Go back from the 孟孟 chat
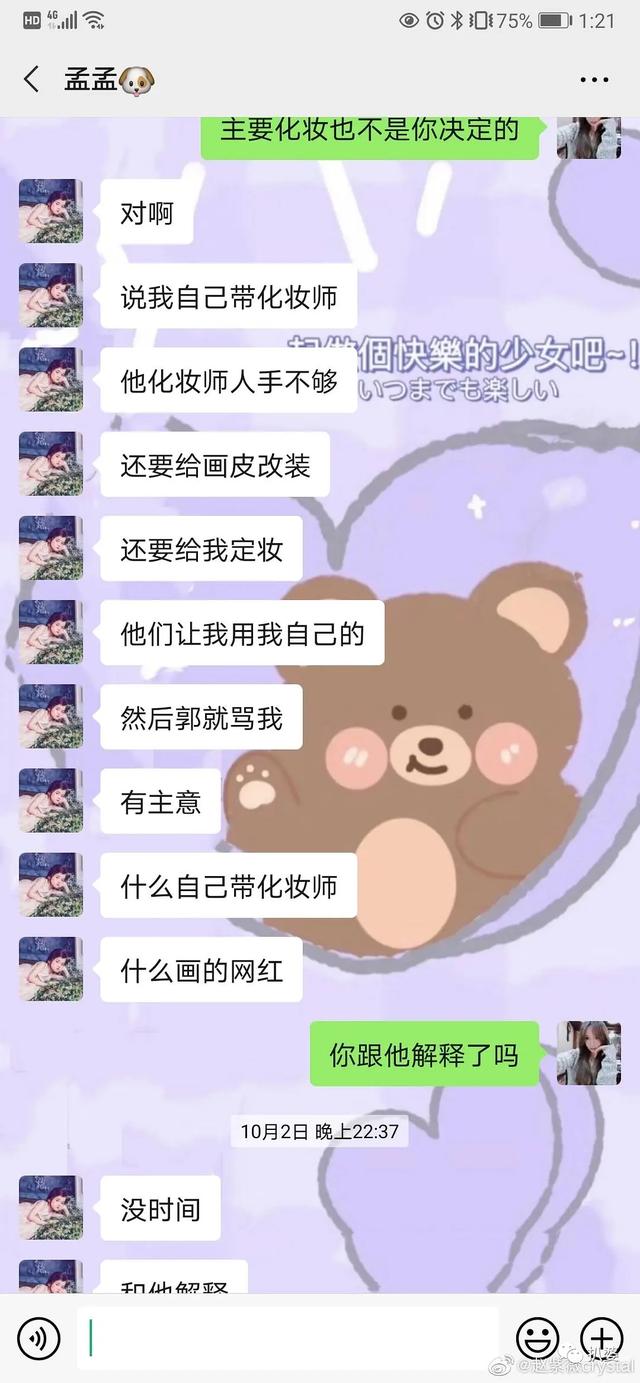640x1383 pixels. 32,80
